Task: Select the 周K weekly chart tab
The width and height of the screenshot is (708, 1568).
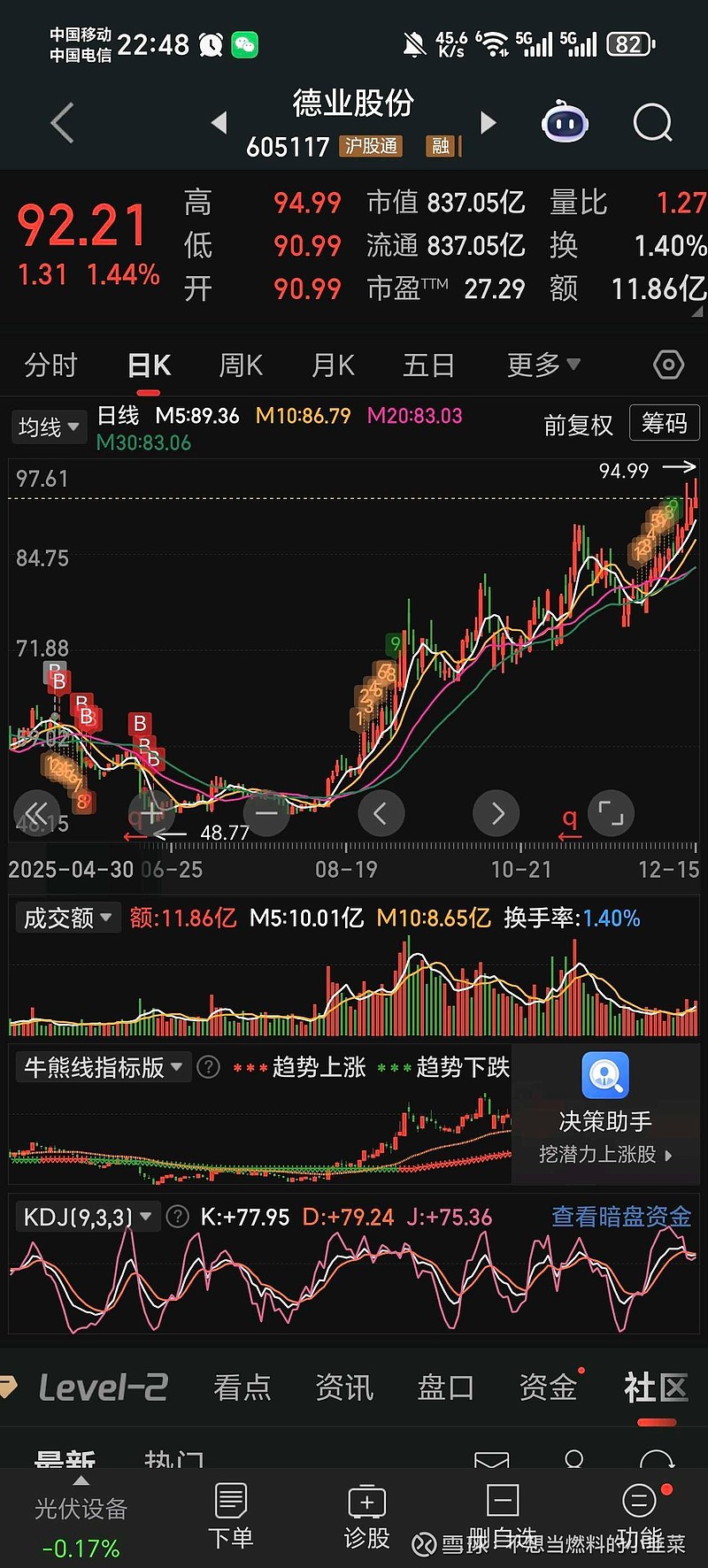Action: tap(241, 365)
